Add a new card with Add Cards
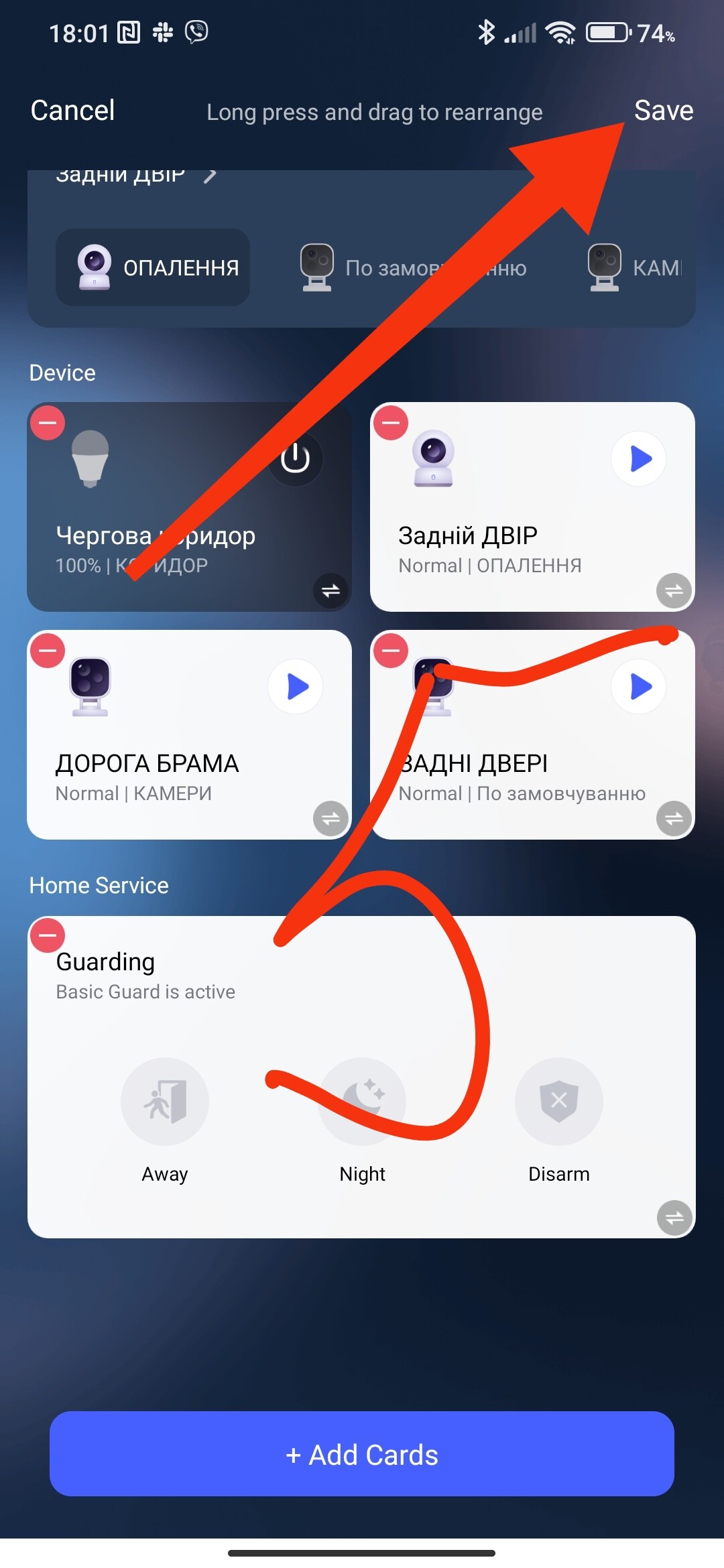724x1568 pixels. click(x=362, y=1455)
